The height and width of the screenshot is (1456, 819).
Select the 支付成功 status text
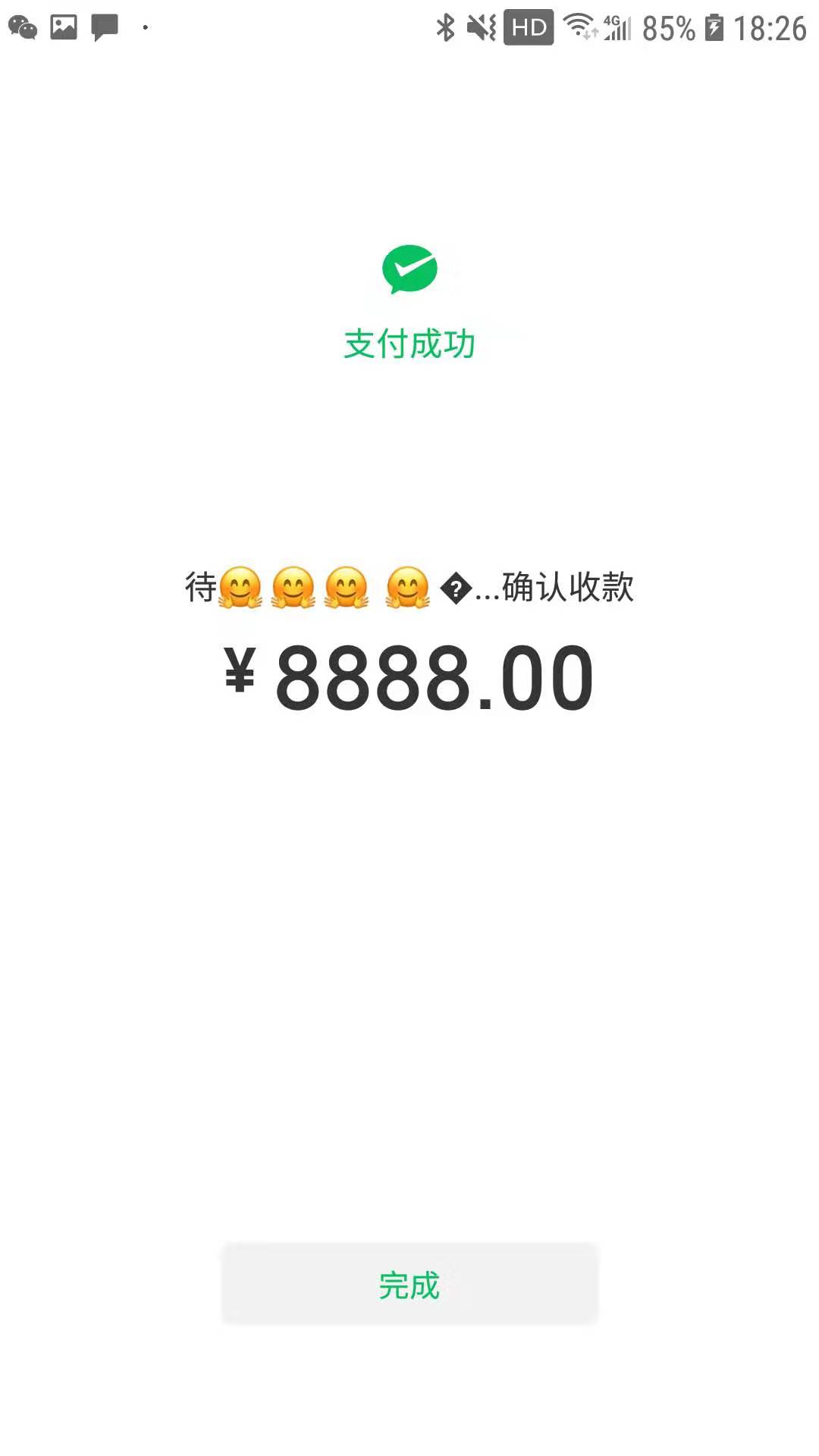click(x=409, y=342)
